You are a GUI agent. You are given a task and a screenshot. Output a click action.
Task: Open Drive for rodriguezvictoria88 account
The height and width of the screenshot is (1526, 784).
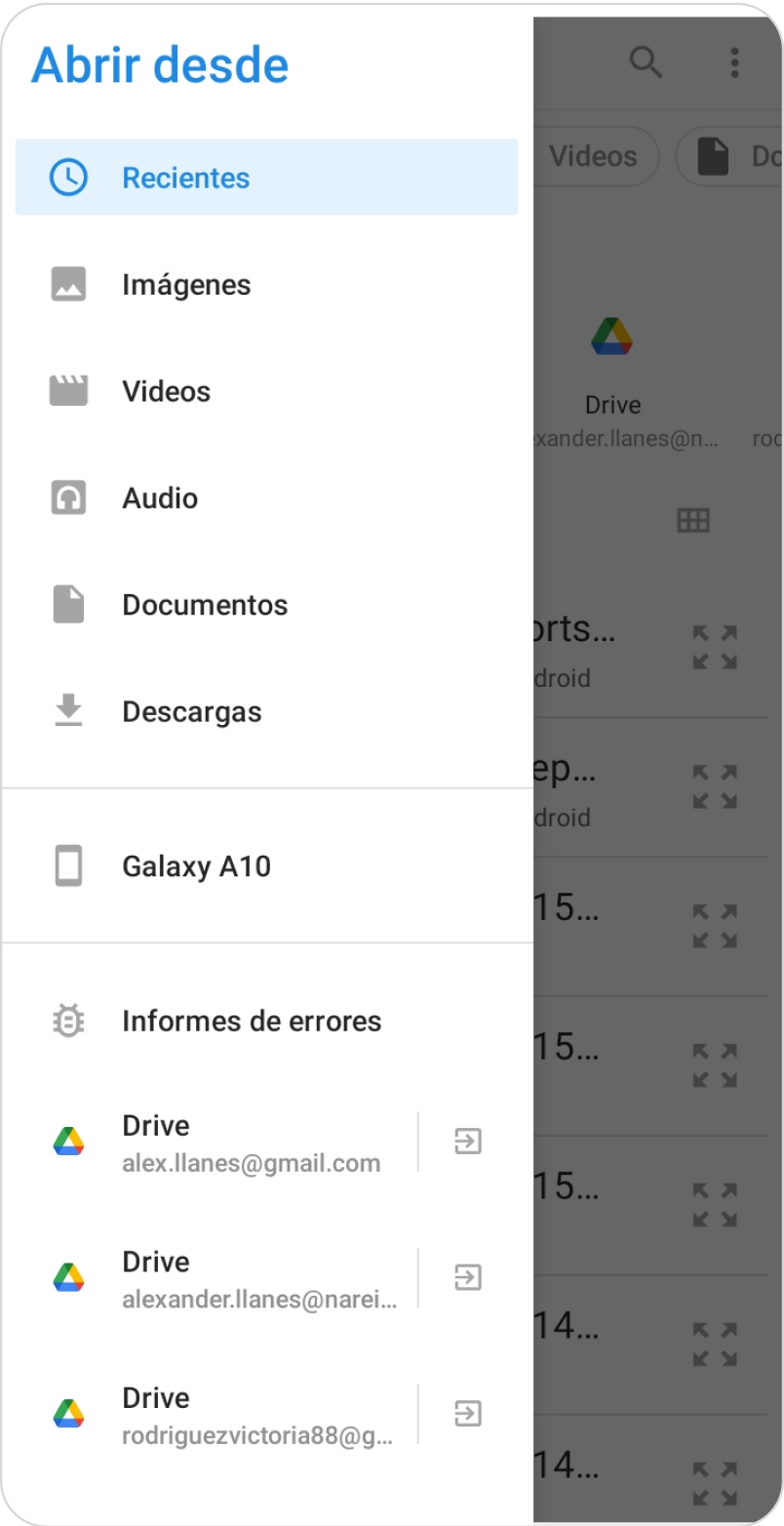click(234, 1415)
